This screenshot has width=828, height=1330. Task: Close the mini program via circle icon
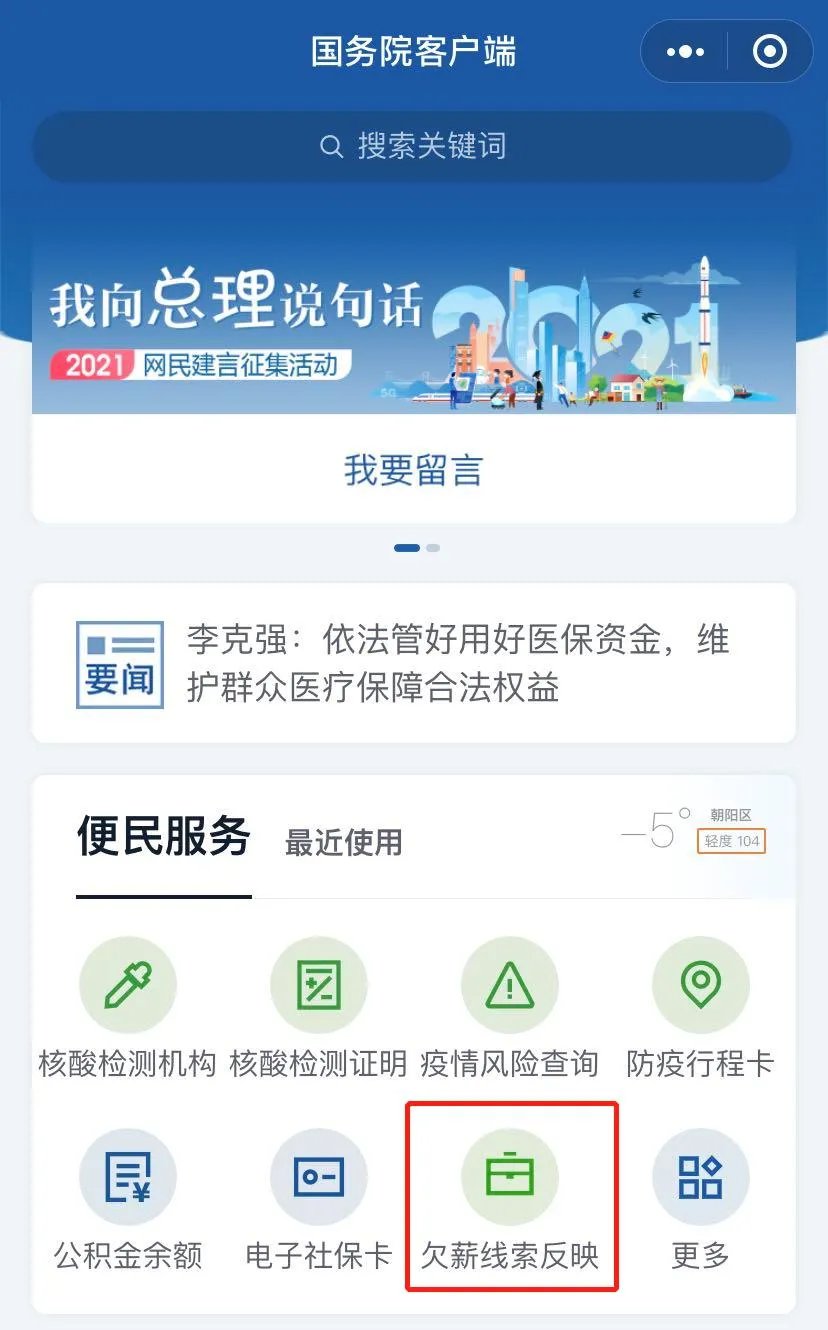pos(769,52)
